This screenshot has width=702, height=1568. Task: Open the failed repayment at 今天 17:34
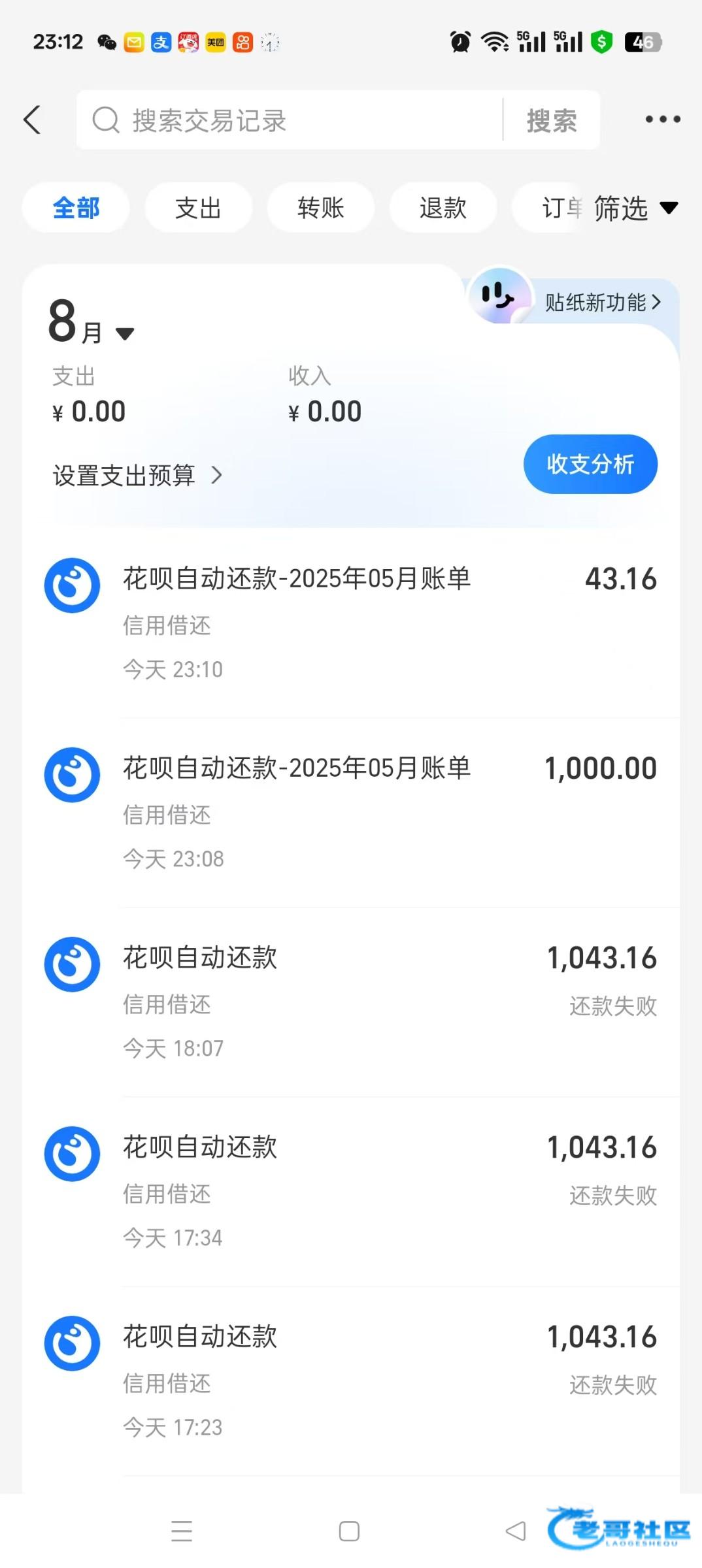click(x=351, y=1192)
